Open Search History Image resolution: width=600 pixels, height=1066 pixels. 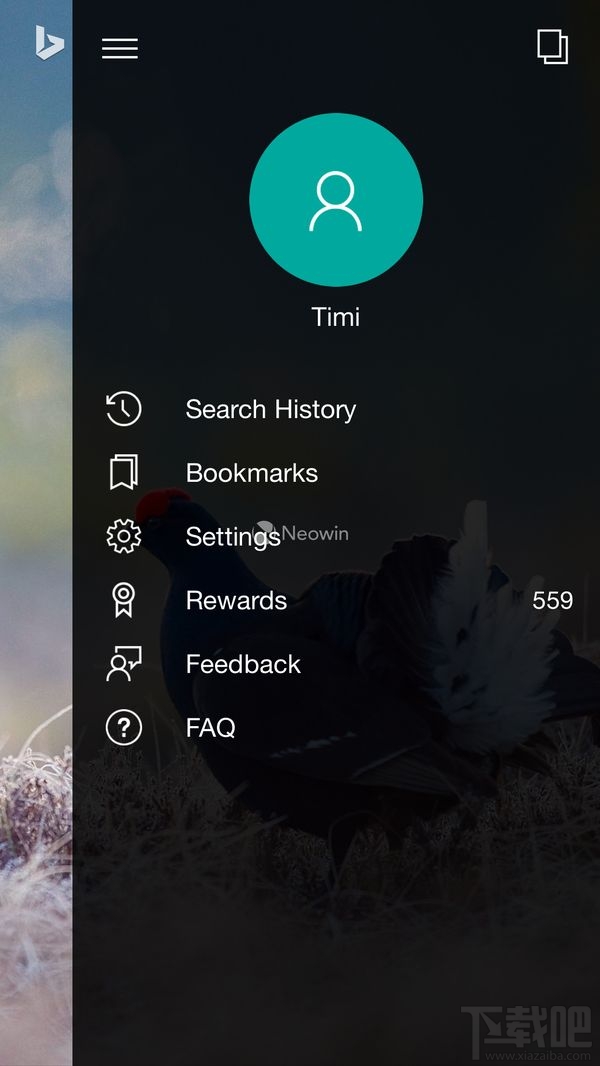coord(270,409)
